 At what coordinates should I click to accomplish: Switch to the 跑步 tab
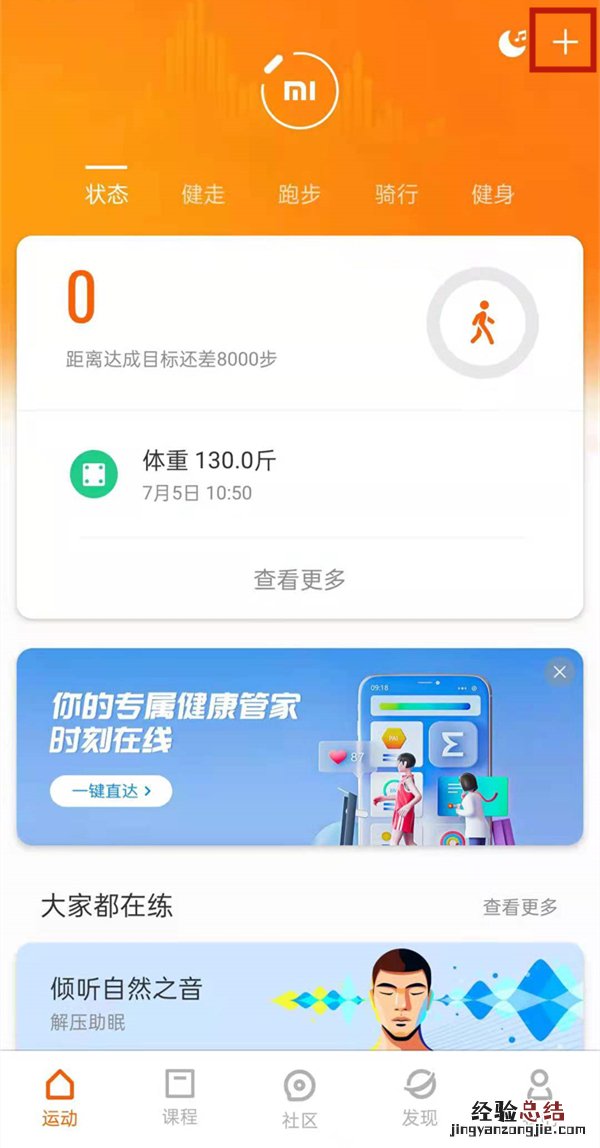click(299, 194)
